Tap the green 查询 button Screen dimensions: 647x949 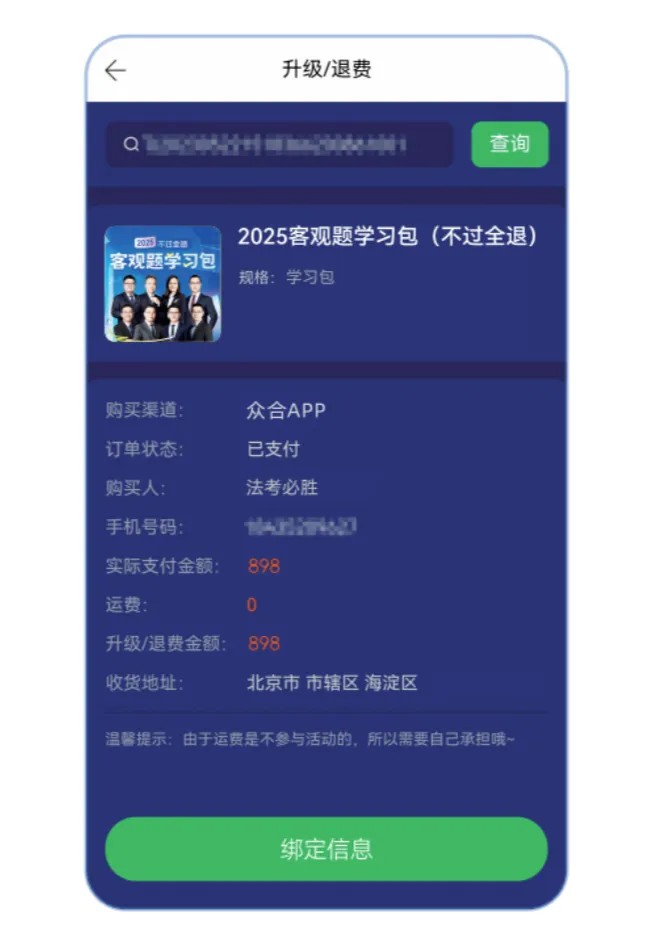pyautogui.click(x=509, y=144)
